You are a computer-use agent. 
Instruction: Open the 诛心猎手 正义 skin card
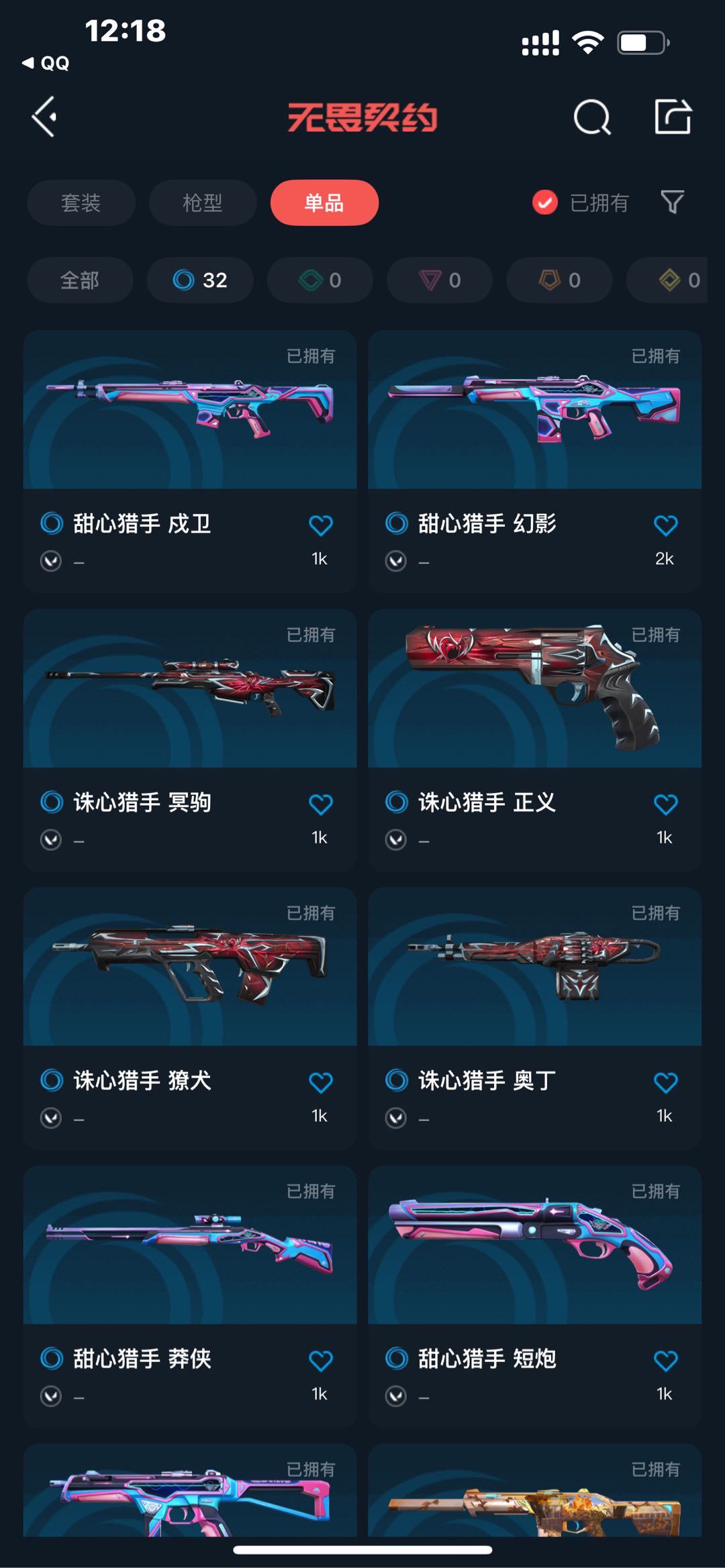pyautogui.click(x=535, y=740)
